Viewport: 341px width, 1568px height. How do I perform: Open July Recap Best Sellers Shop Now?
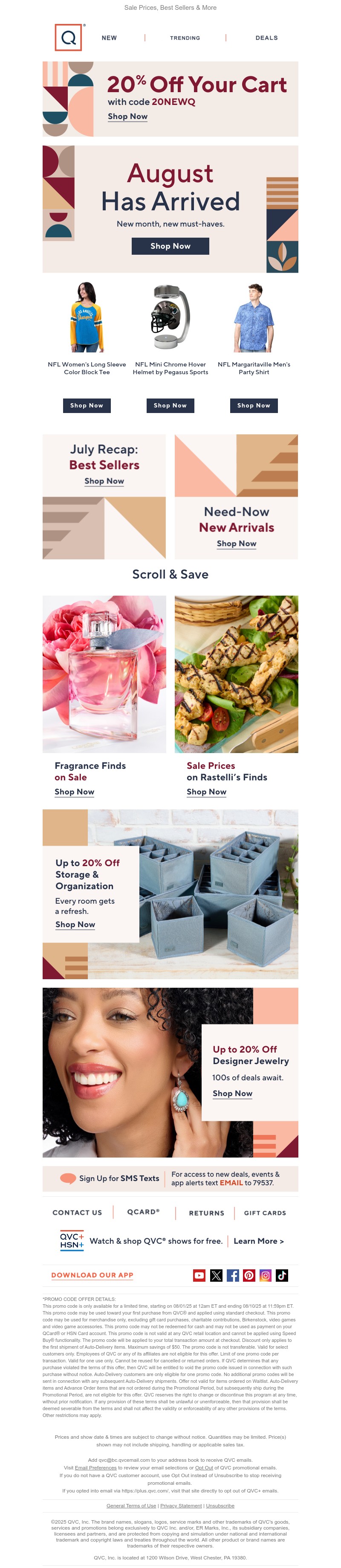tap(104, 481)
